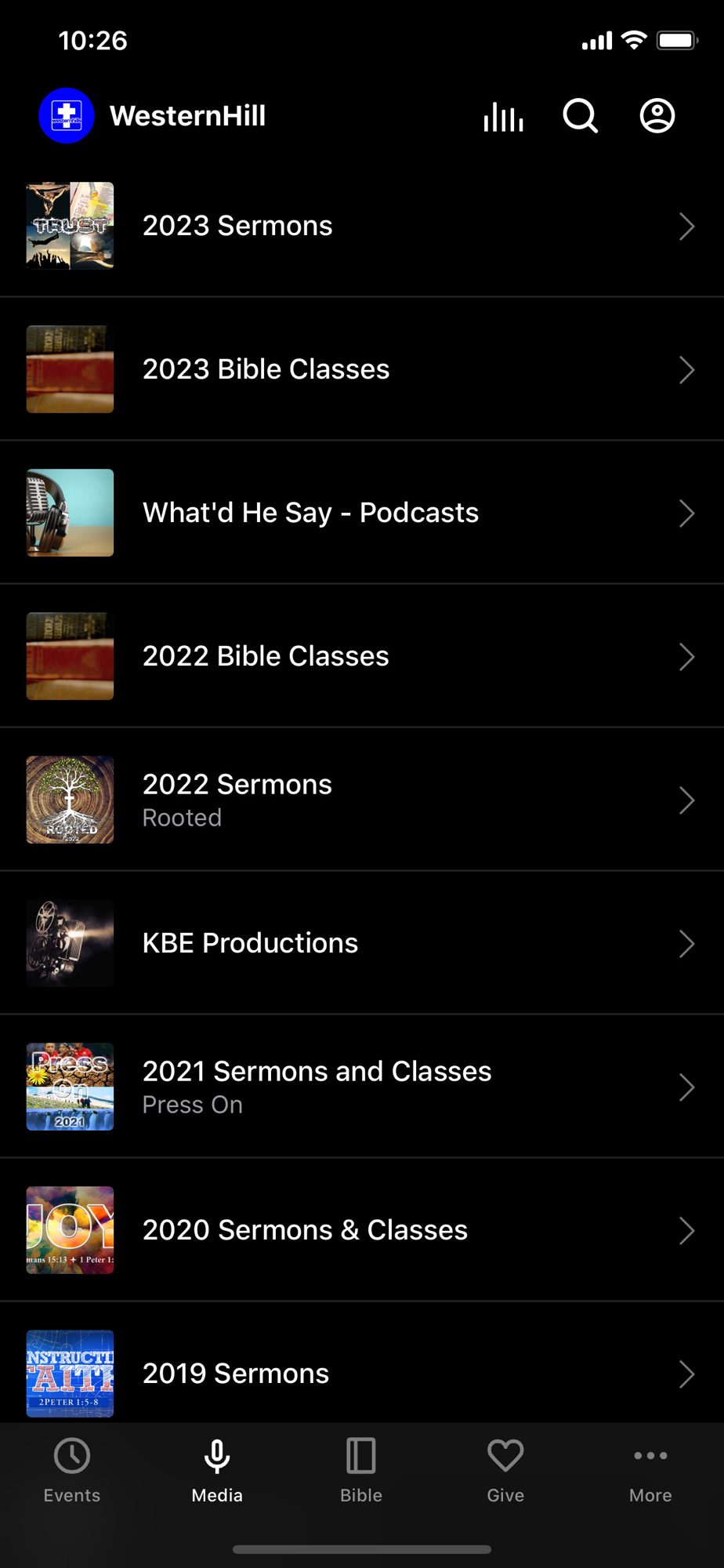Image resolution: width=724 pixels, height=1568 pixels.
Task: Browse the 2019 Sermons list
Action: tap(361, 1374)
